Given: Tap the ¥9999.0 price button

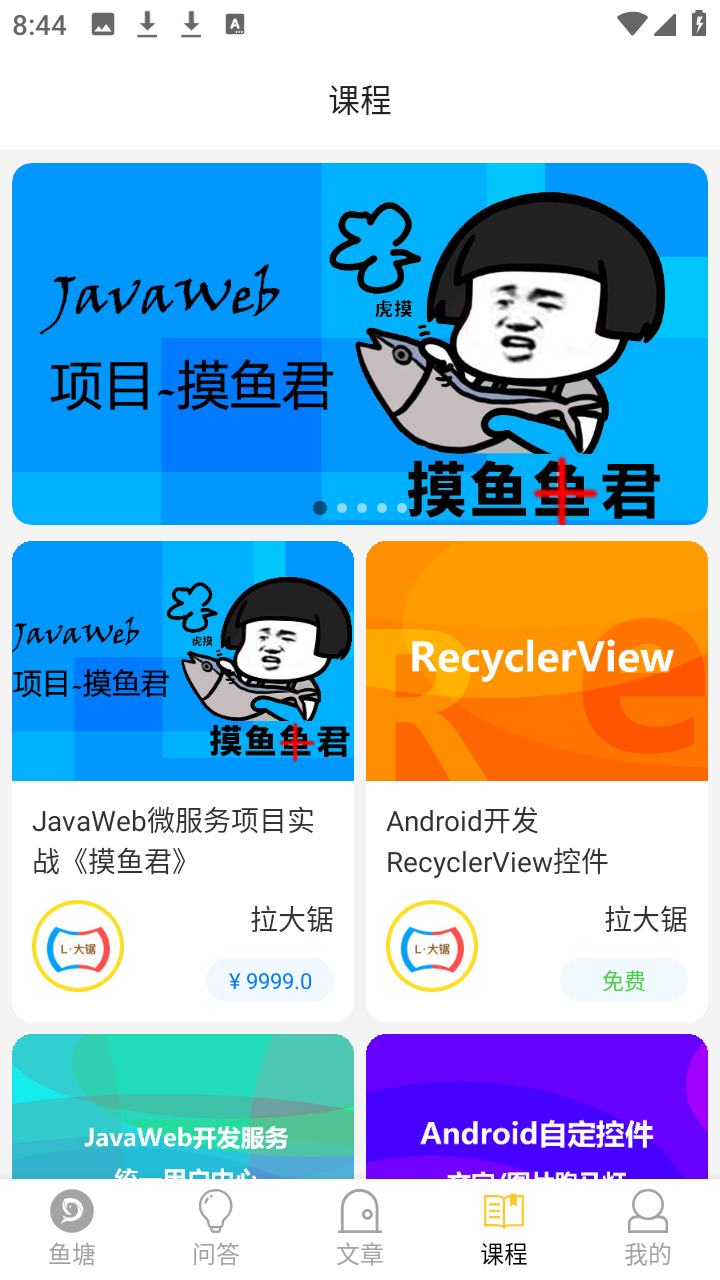Looking at the screenshot, I should click(x=269, y=980).
